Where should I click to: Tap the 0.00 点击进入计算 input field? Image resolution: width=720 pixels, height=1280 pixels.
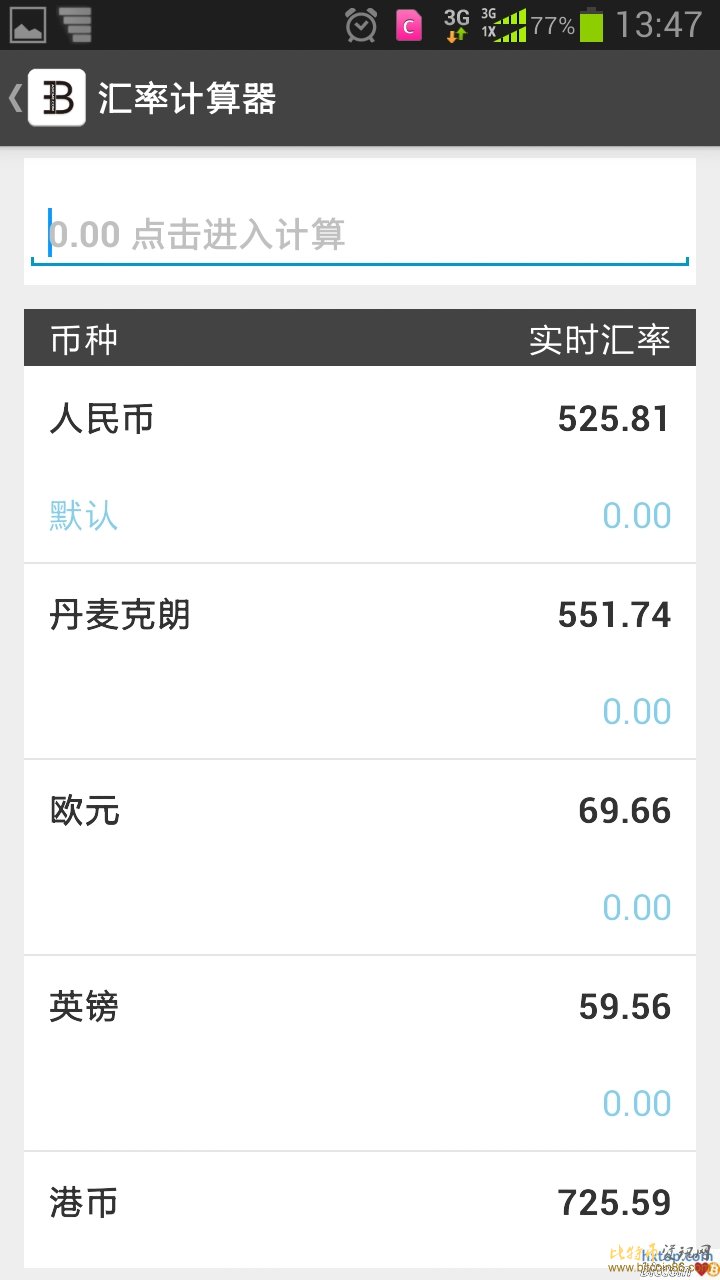coord(360,233)
